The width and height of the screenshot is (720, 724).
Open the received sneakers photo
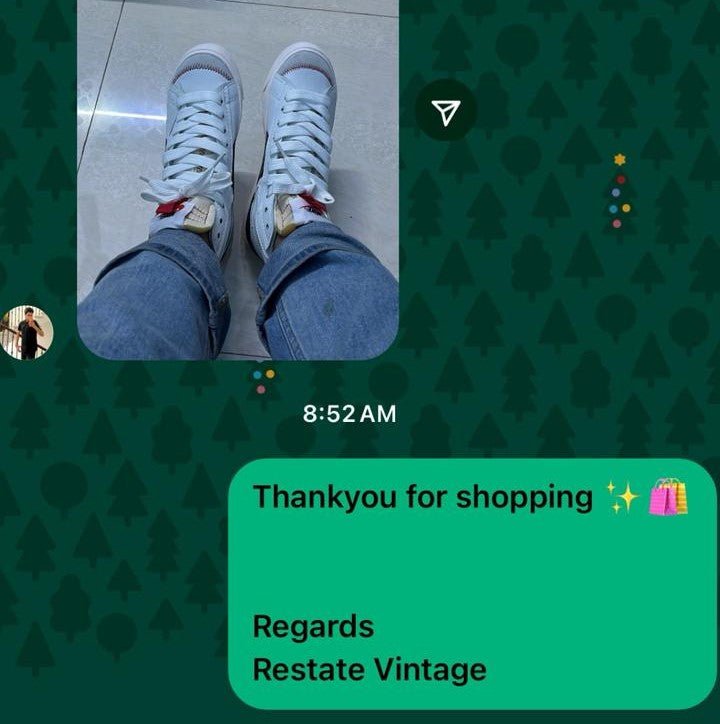(x=238, y=180)
